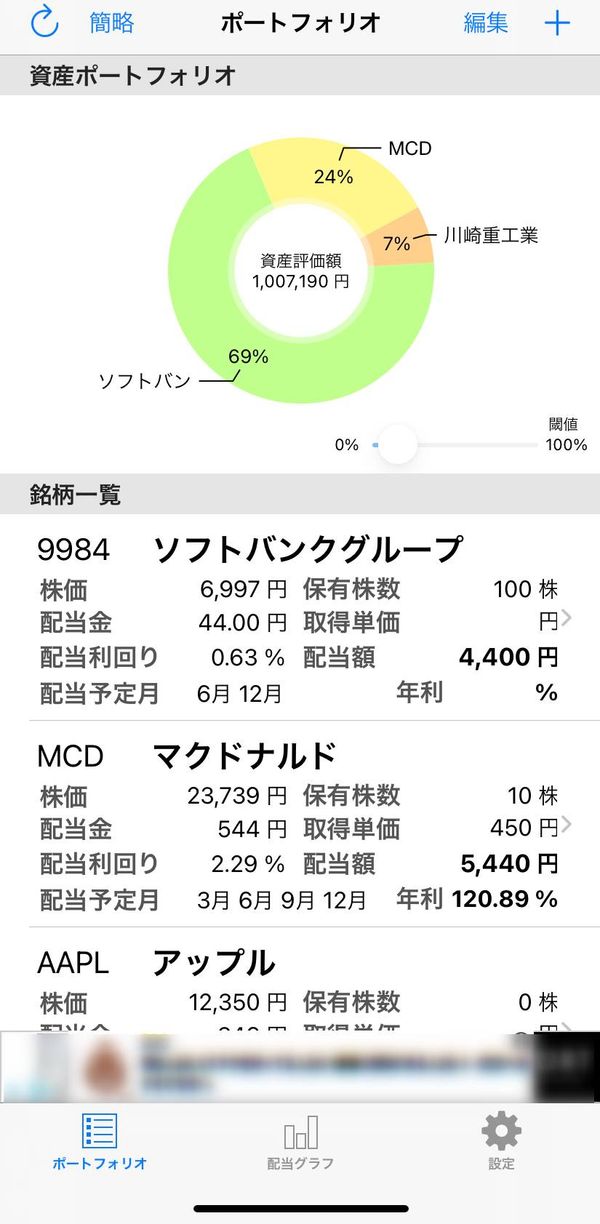Add a new stock with plus icon
This screenshot has width=600, height=1224.
click(557, 24)
